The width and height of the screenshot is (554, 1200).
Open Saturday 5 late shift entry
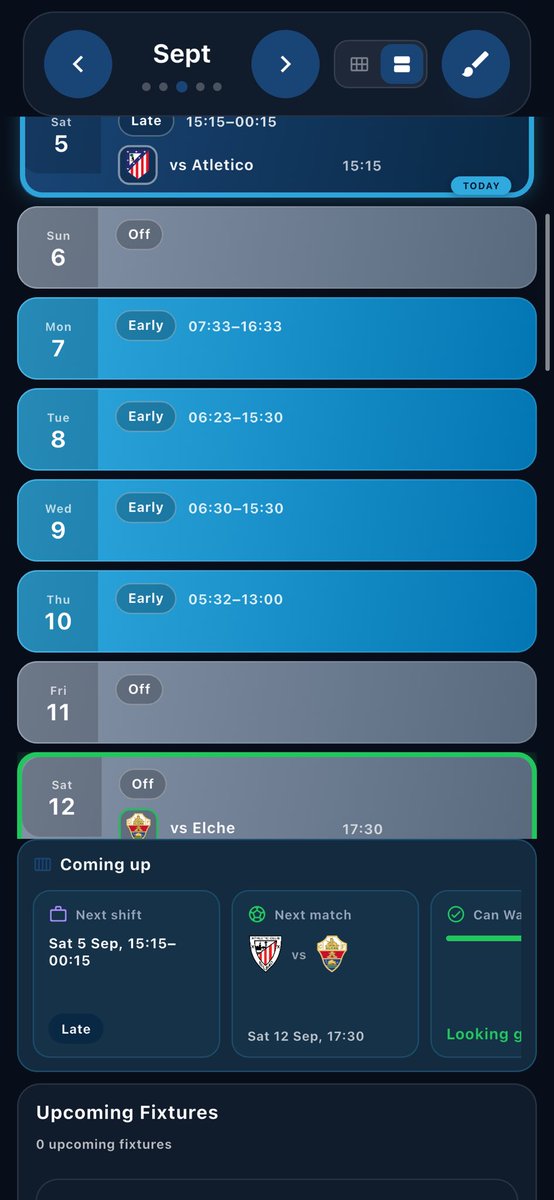(x=277, y=155)
